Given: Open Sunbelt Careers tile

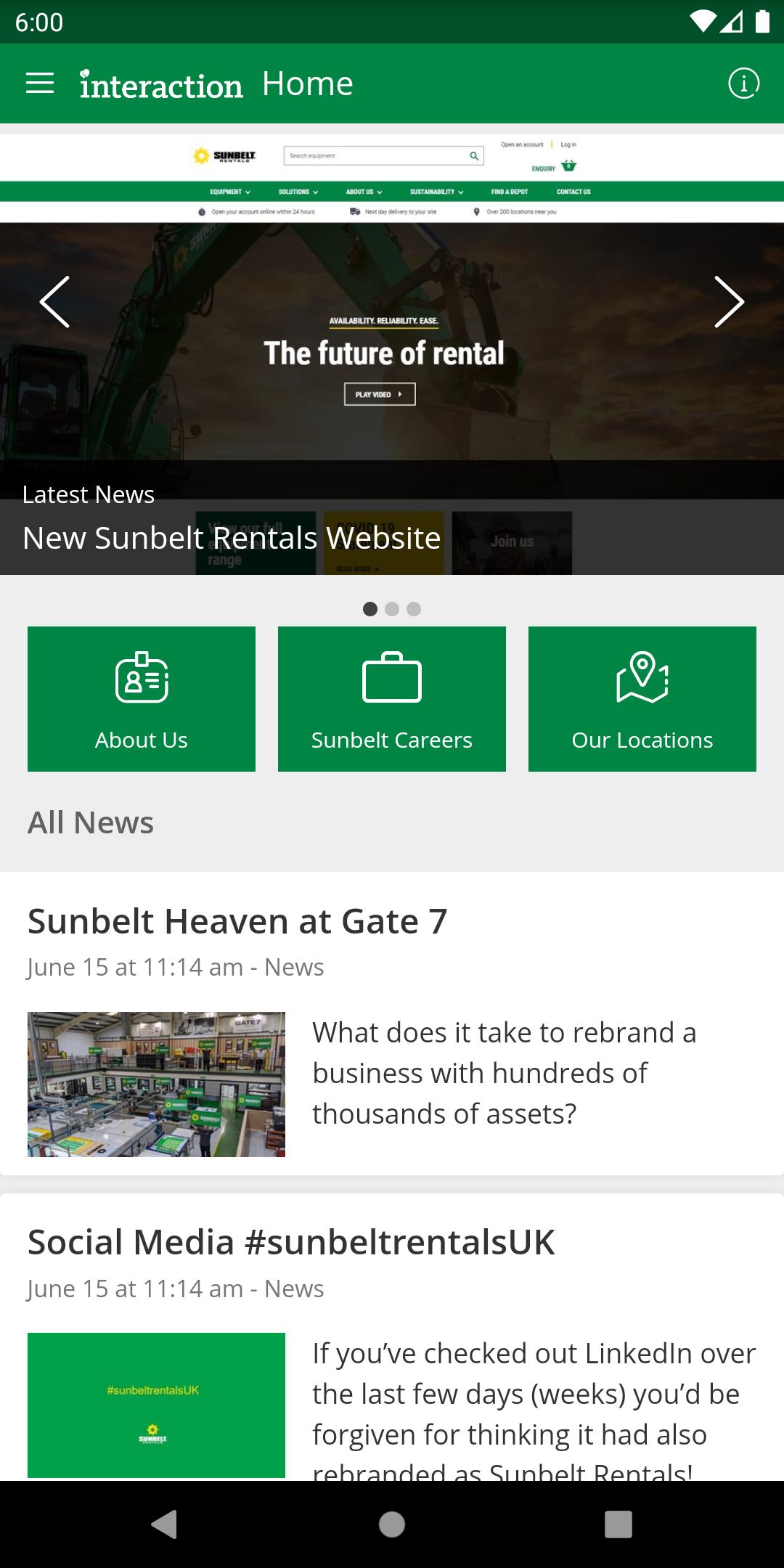Looking at the screenshot, I should [392, 698].
